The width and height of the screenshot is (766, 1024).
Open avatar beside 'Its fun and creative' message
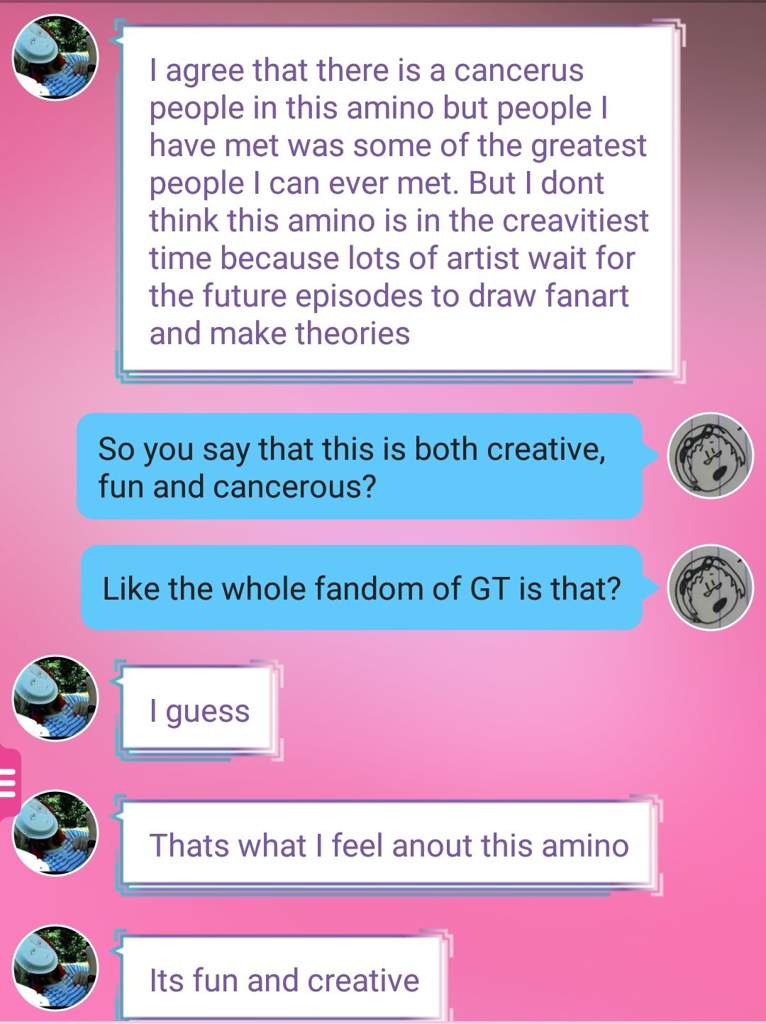click(56, 967)
